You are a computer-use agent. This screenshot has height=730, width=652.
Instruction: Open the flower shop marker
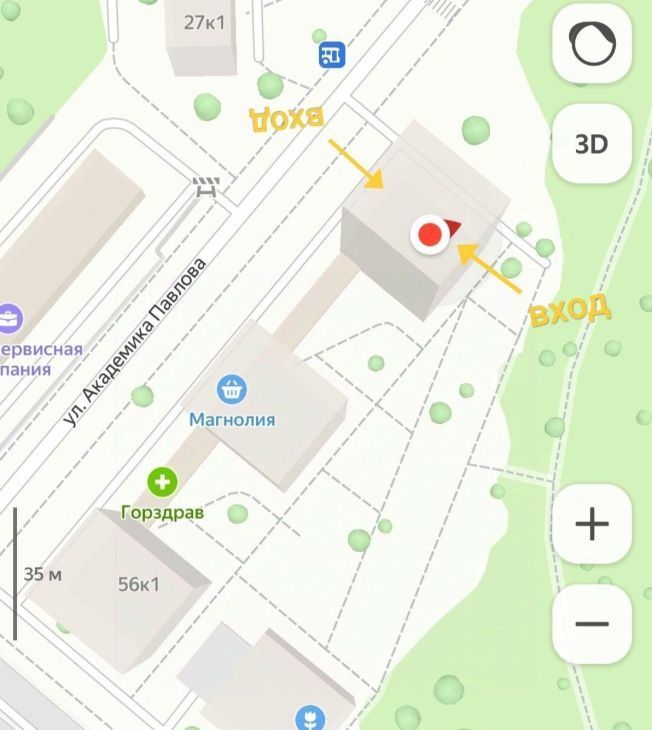tap(308, 718)
